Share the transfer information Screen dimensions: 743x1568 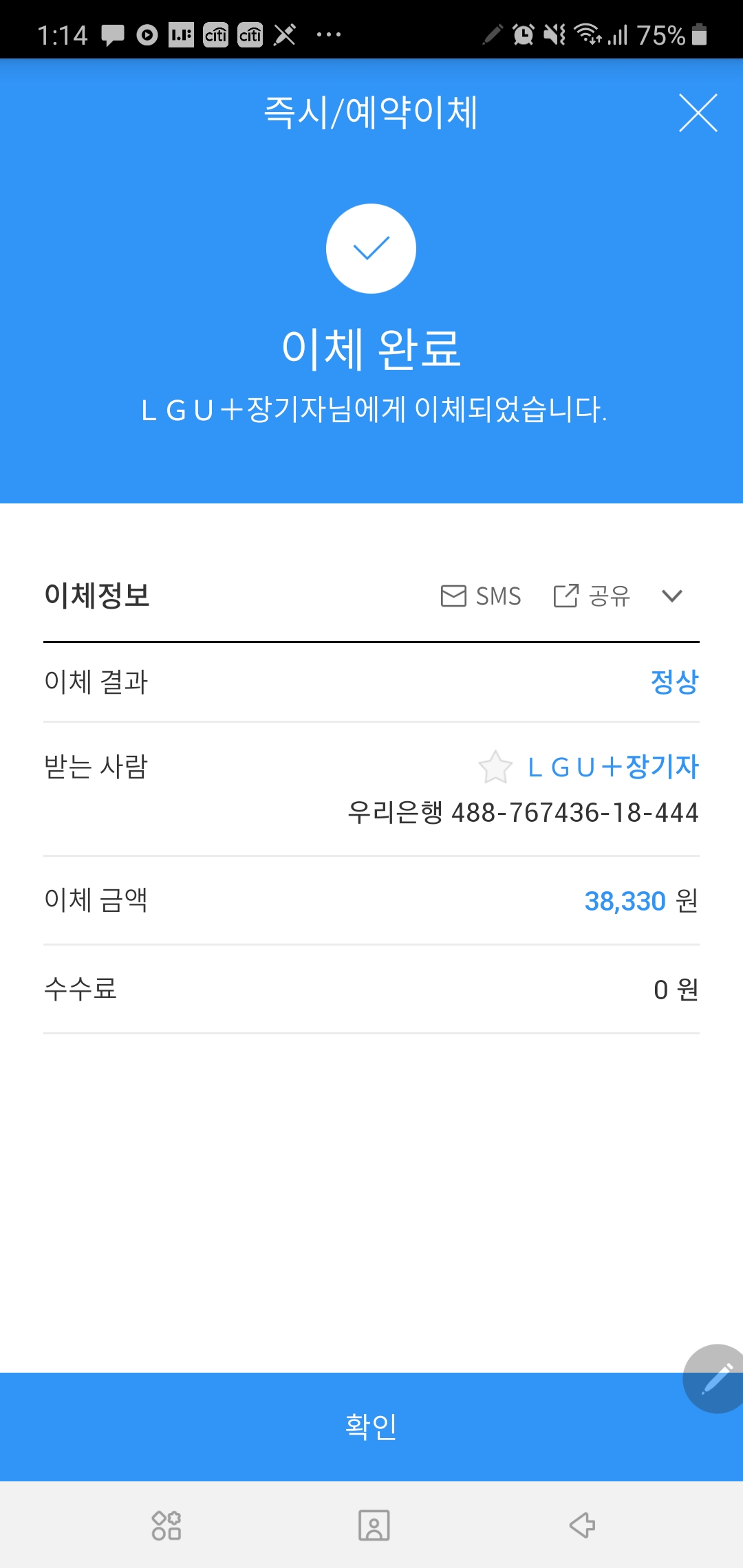[x=592, y=596]
